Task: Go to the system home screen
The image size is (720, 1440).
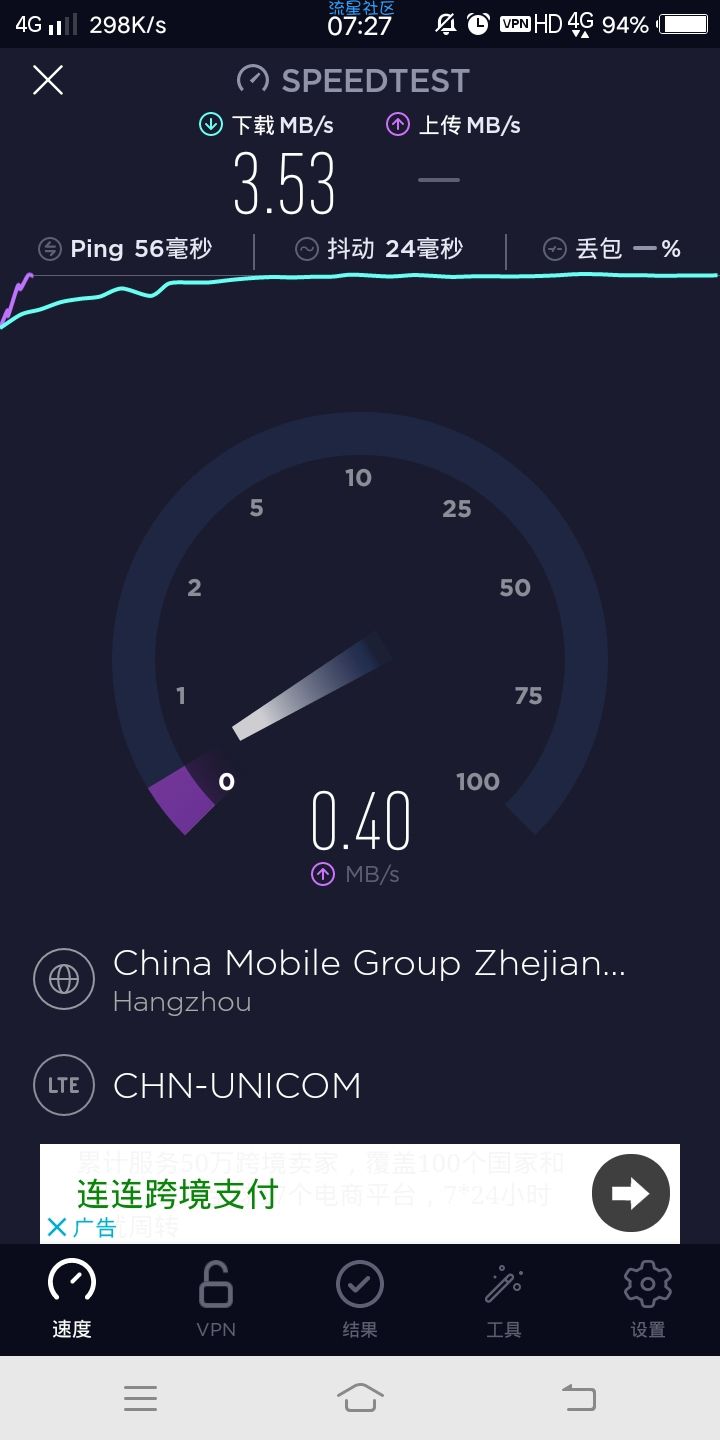Action: tap(360, 1397)
